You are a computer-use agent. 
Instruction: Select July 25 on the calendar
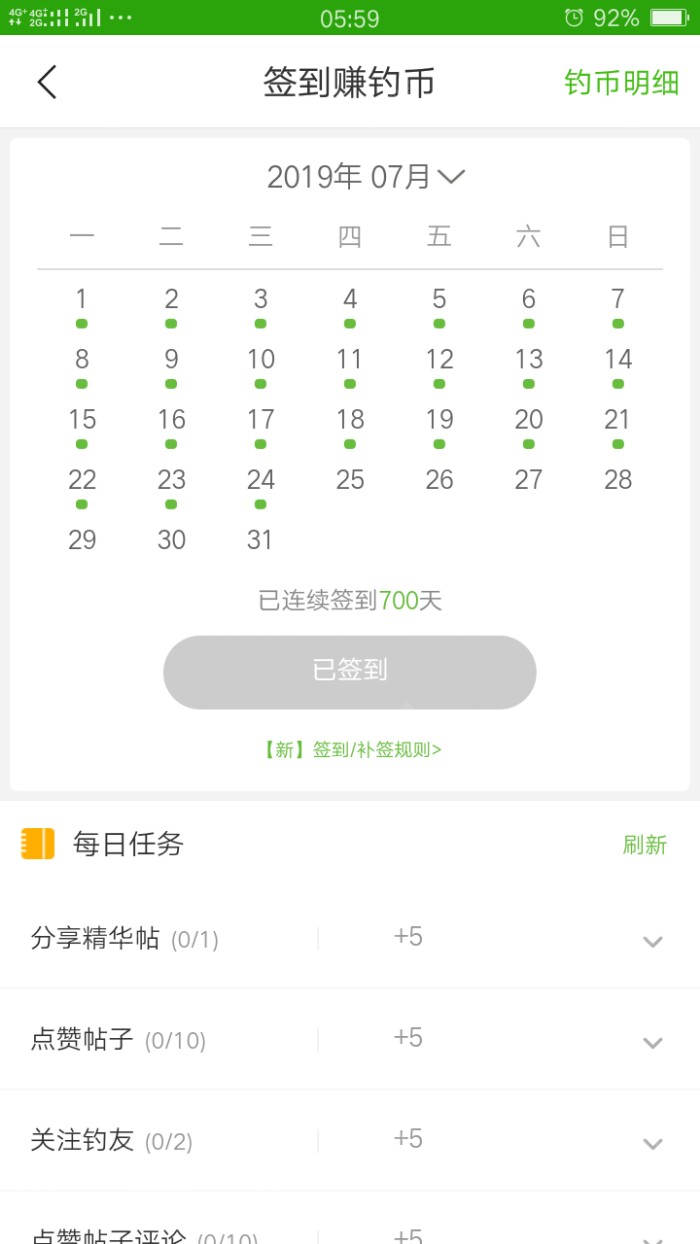pyautogui.click(x=350, y=480)
